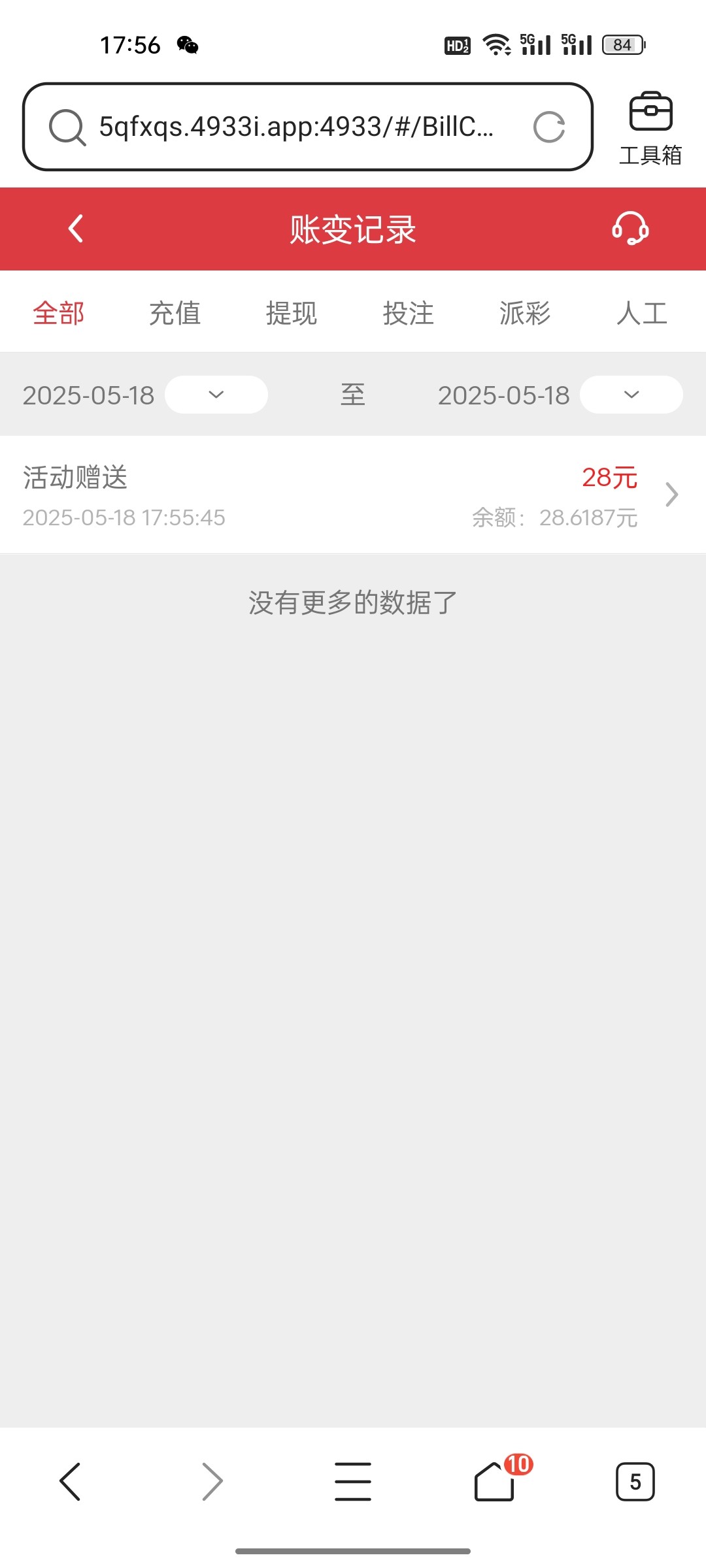
Task: Reload the page with the refresh icon
Action: 549,127
